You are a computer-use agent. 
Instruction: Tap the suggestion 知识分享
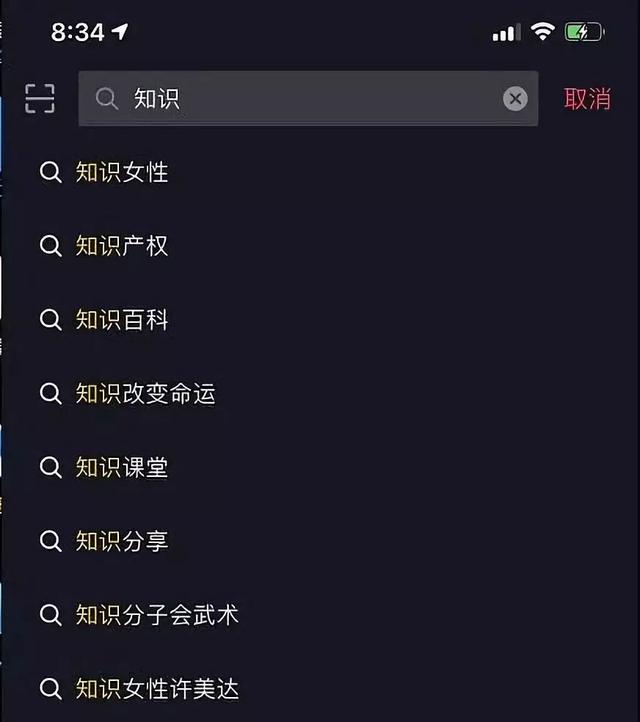coord(122,541)
